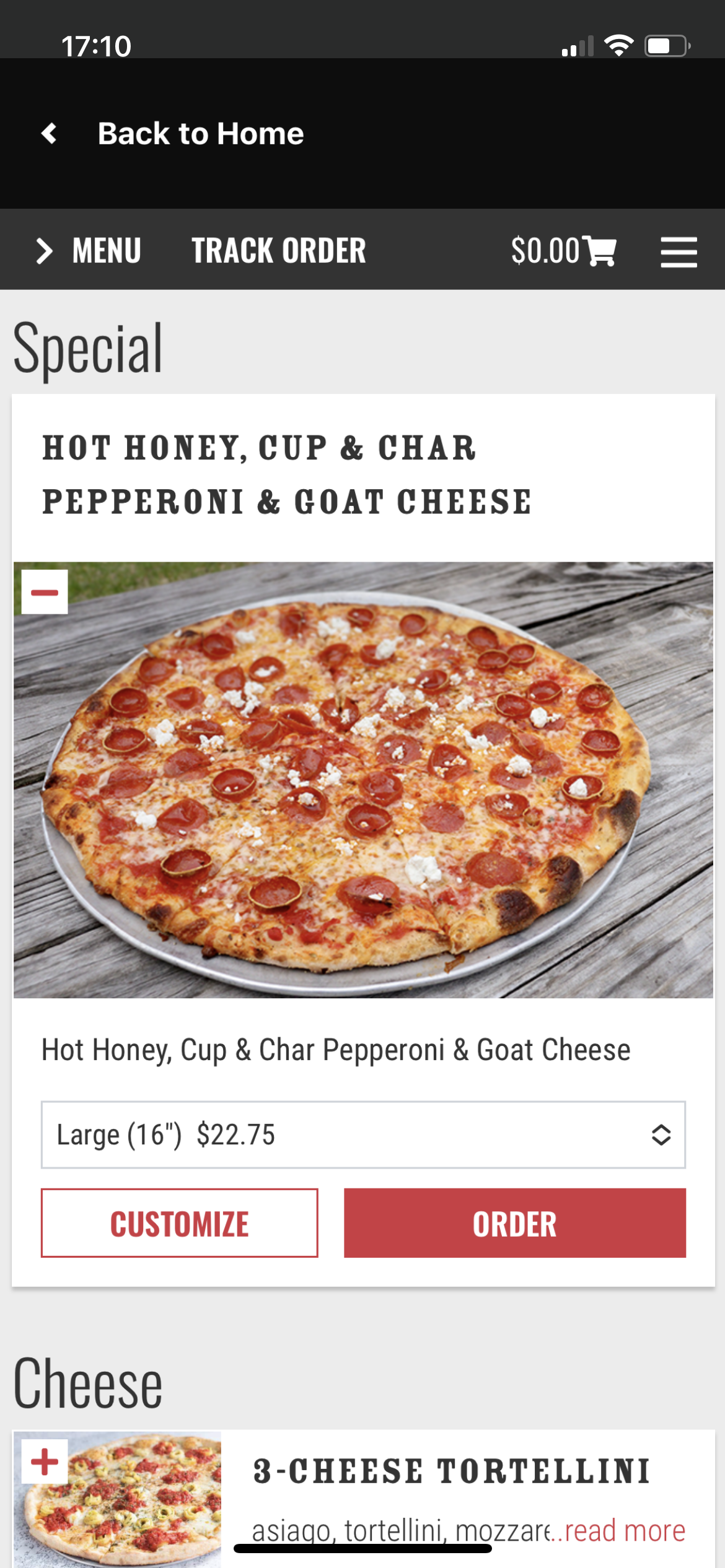Collapse the Hot Honey pizza card

tap(45, 593)
